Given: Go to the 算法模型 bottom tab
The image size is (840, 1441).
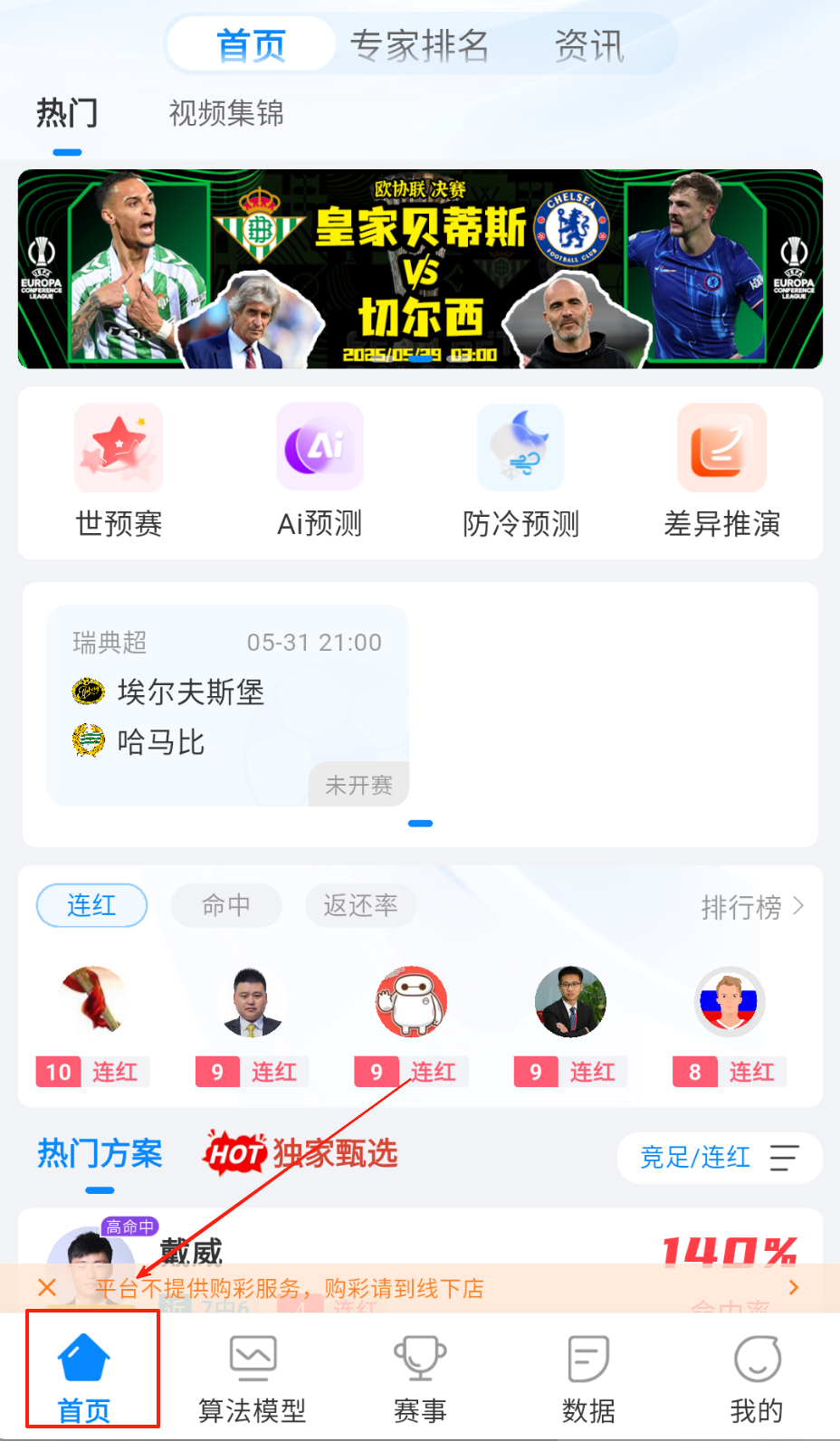Looking at the screenshot, I should 253,1376.
